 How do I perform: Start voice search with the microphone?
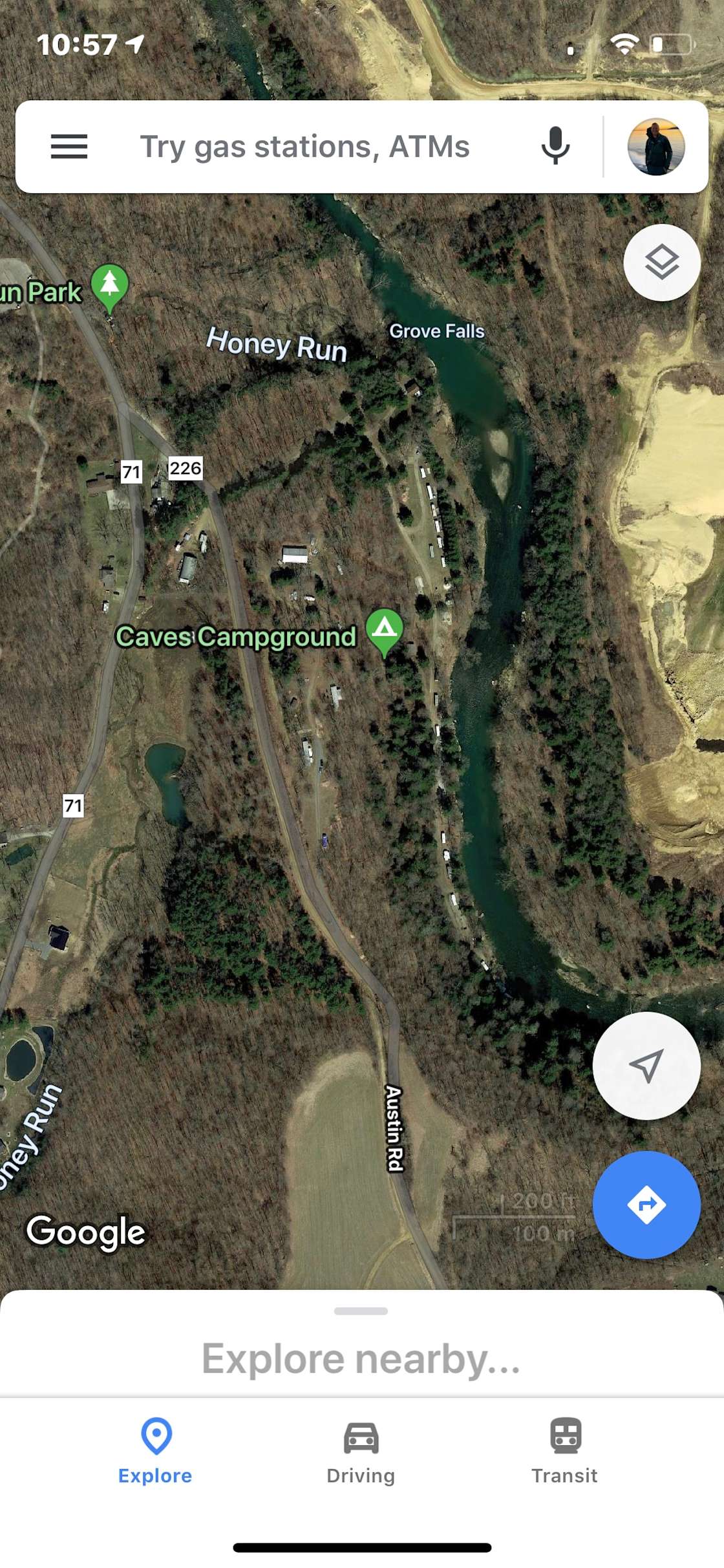point(555,146)
